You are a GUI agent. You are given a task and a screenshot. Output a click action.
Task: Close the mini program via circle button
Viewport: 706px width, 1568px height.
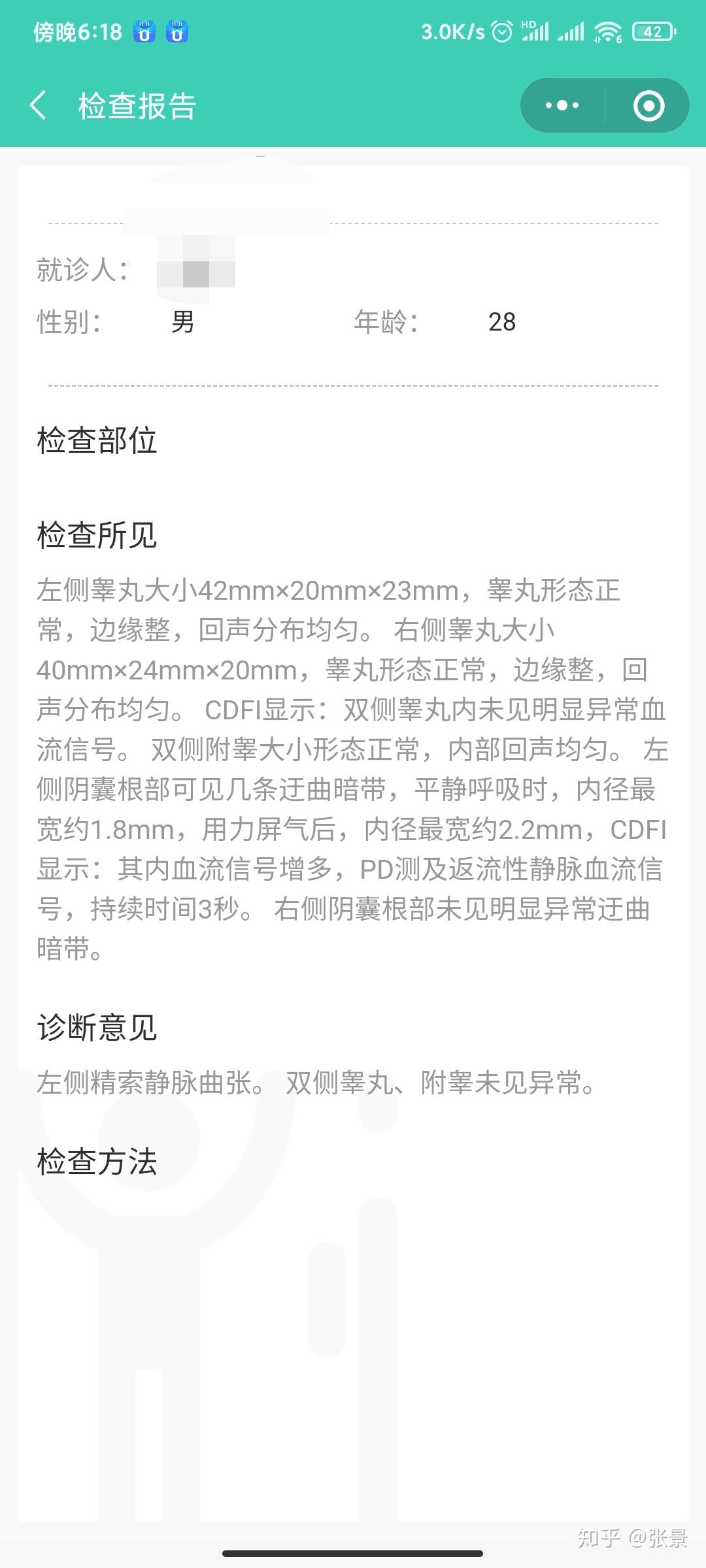(x=648, y=105)
